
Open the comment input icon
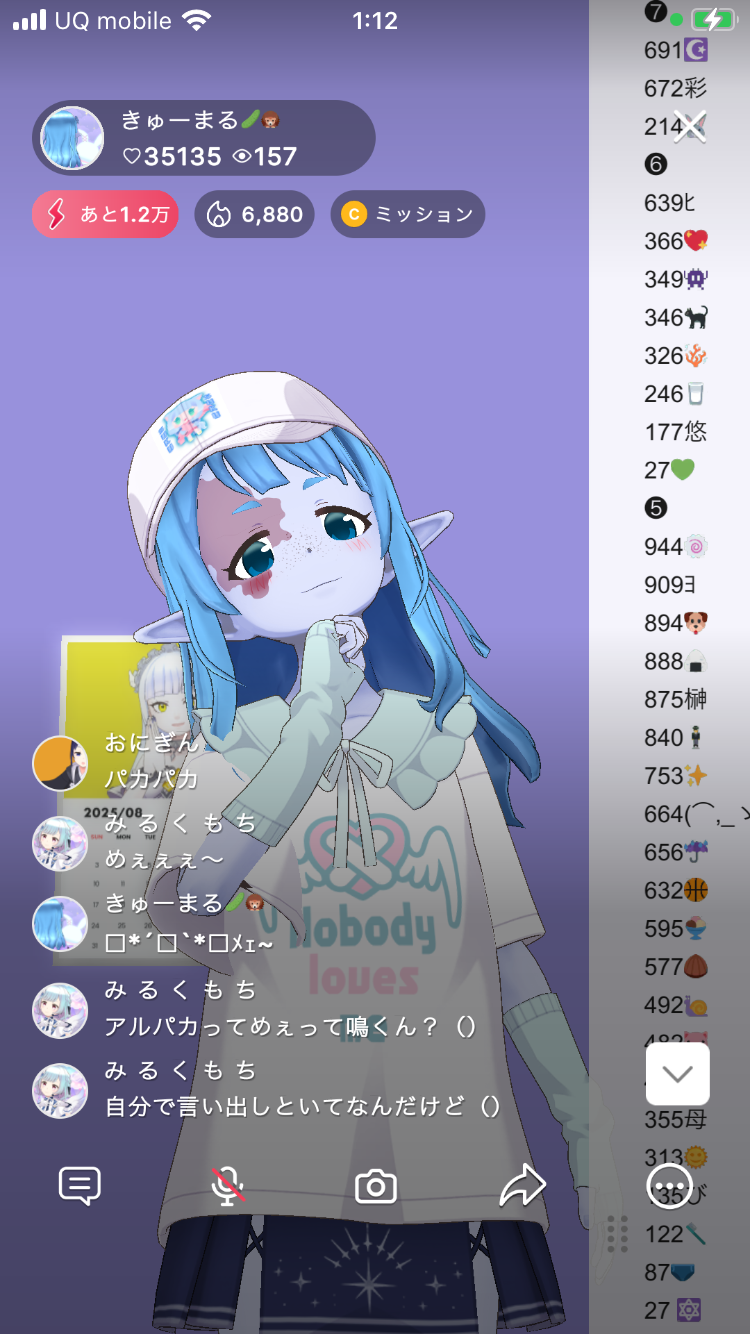[80, 1186]
